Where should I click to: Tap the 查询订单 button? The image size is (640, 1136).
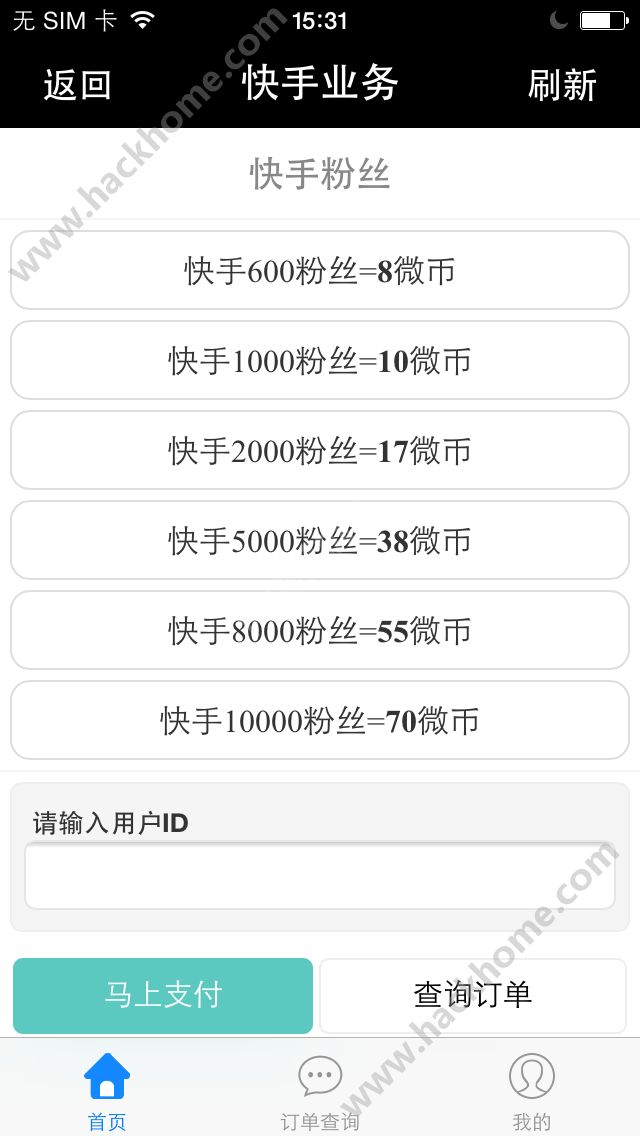click(472, 995)
